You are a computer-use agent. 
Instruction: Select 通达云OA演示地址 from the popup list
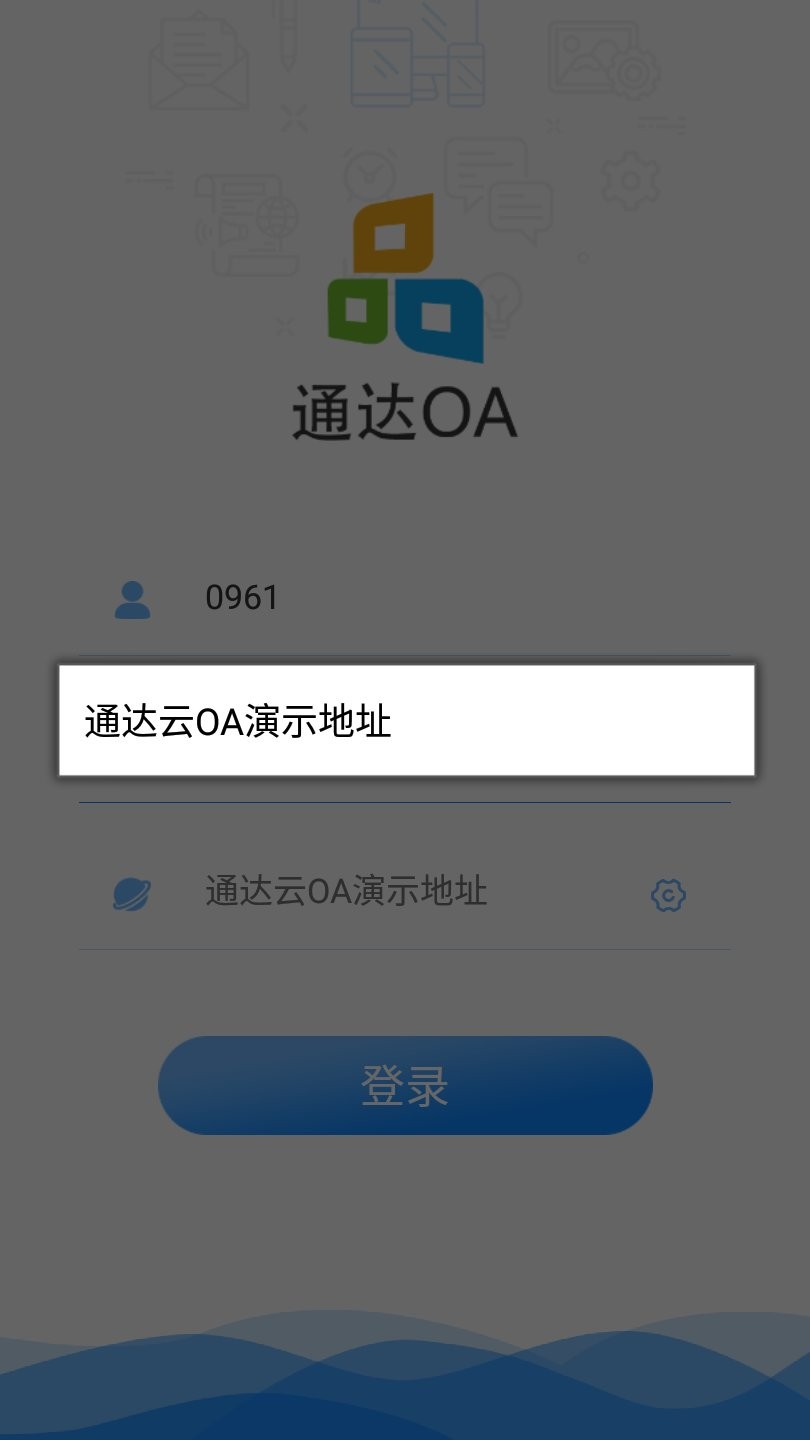[x=405, y=721]
